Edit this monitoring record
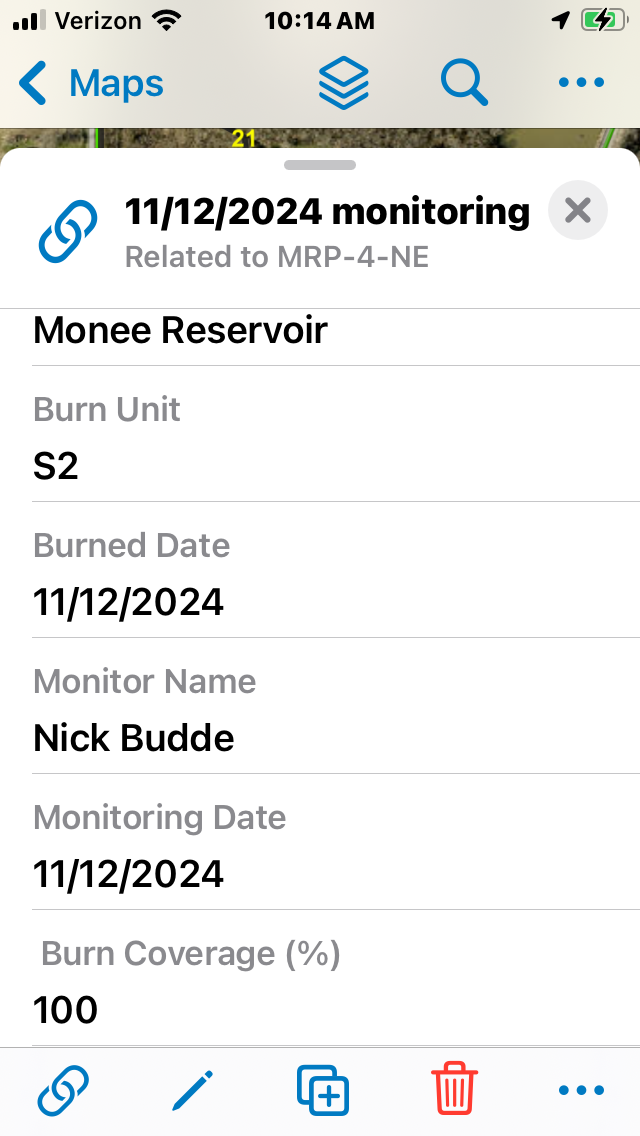Viewport: 640px width, 1136px height. tap(192, 1090)
